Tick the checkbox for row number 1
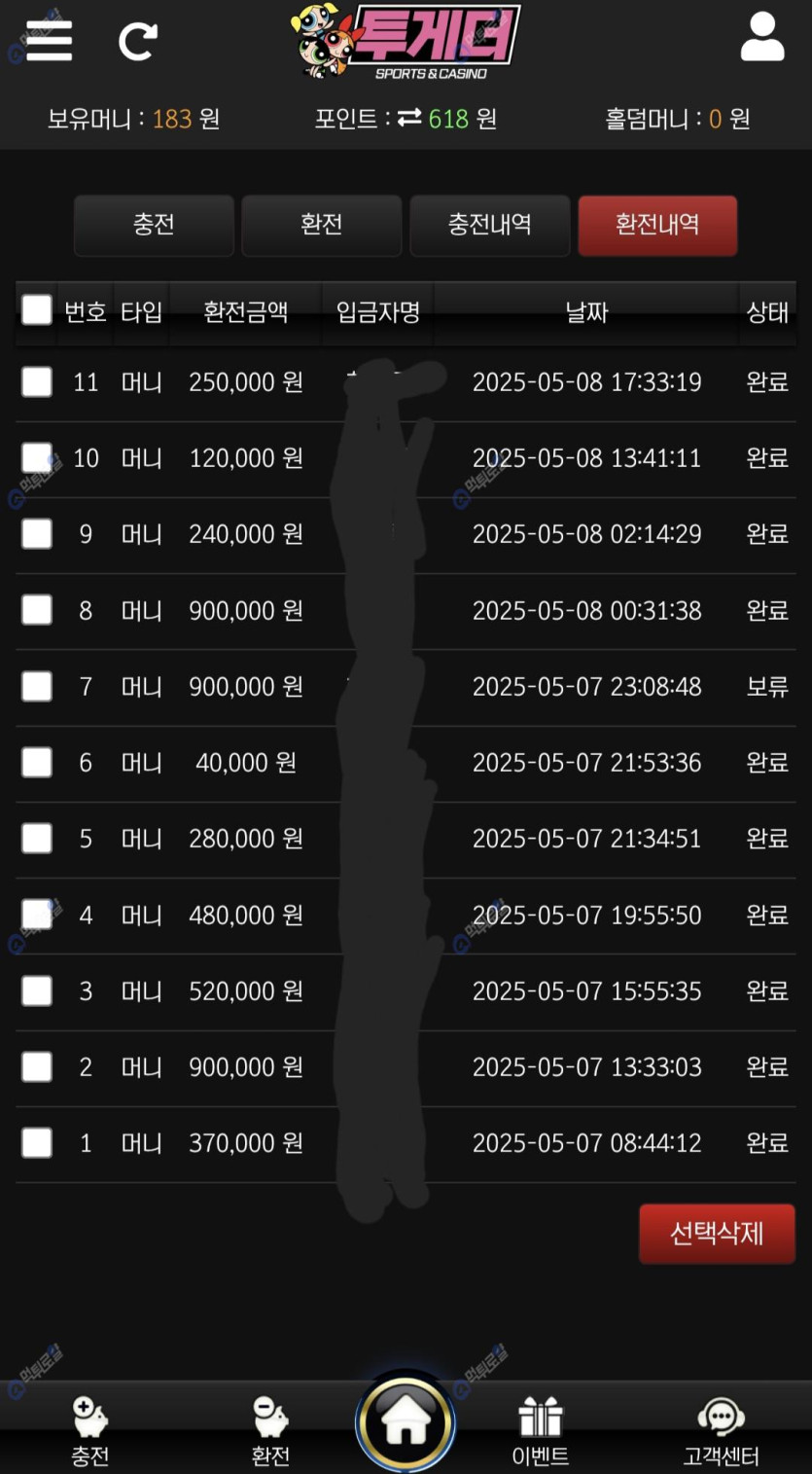Image resolution: width=812 pixels, height=1474 pixels. 37,1142
